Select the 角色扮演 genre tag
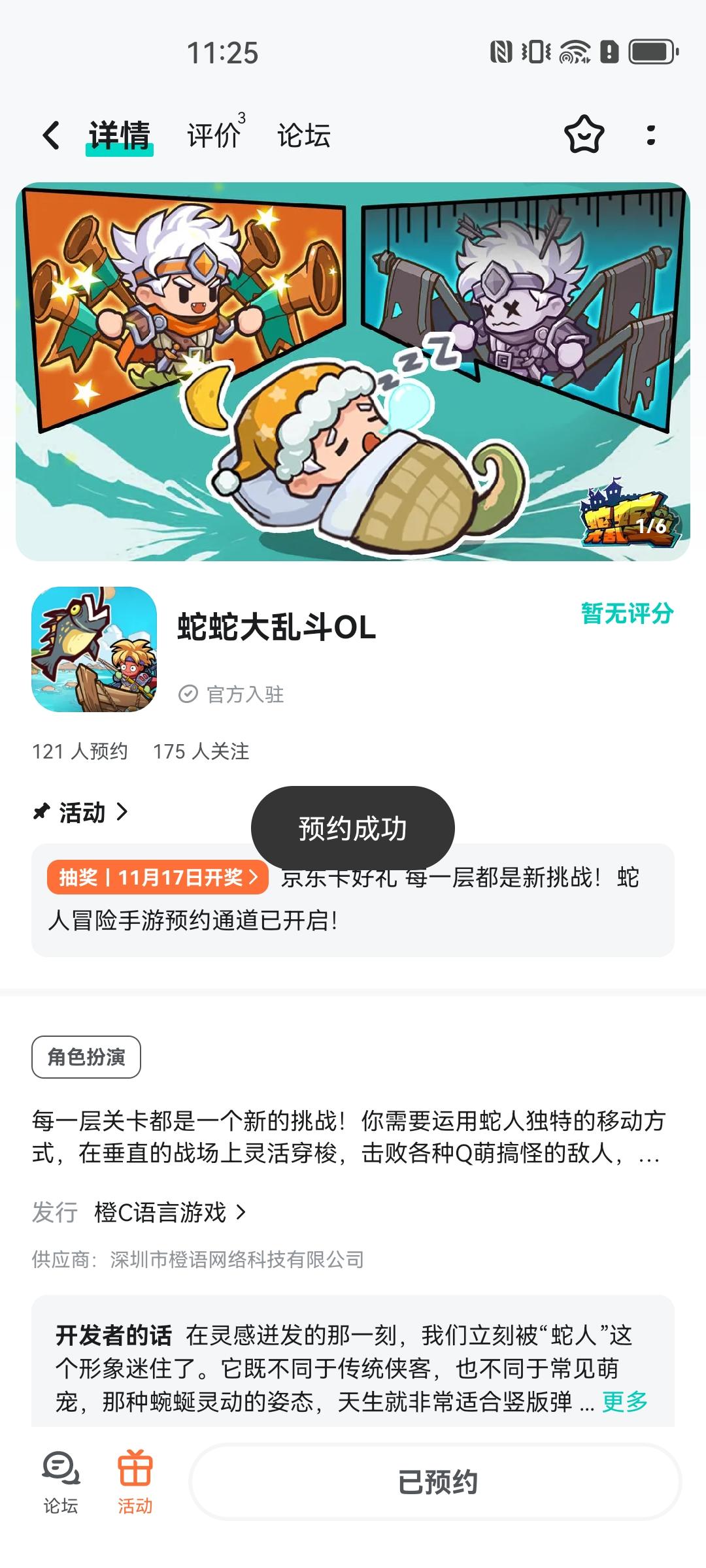Image resolution: width=706 pixels, height=1568 pixels. point(87,1056)
